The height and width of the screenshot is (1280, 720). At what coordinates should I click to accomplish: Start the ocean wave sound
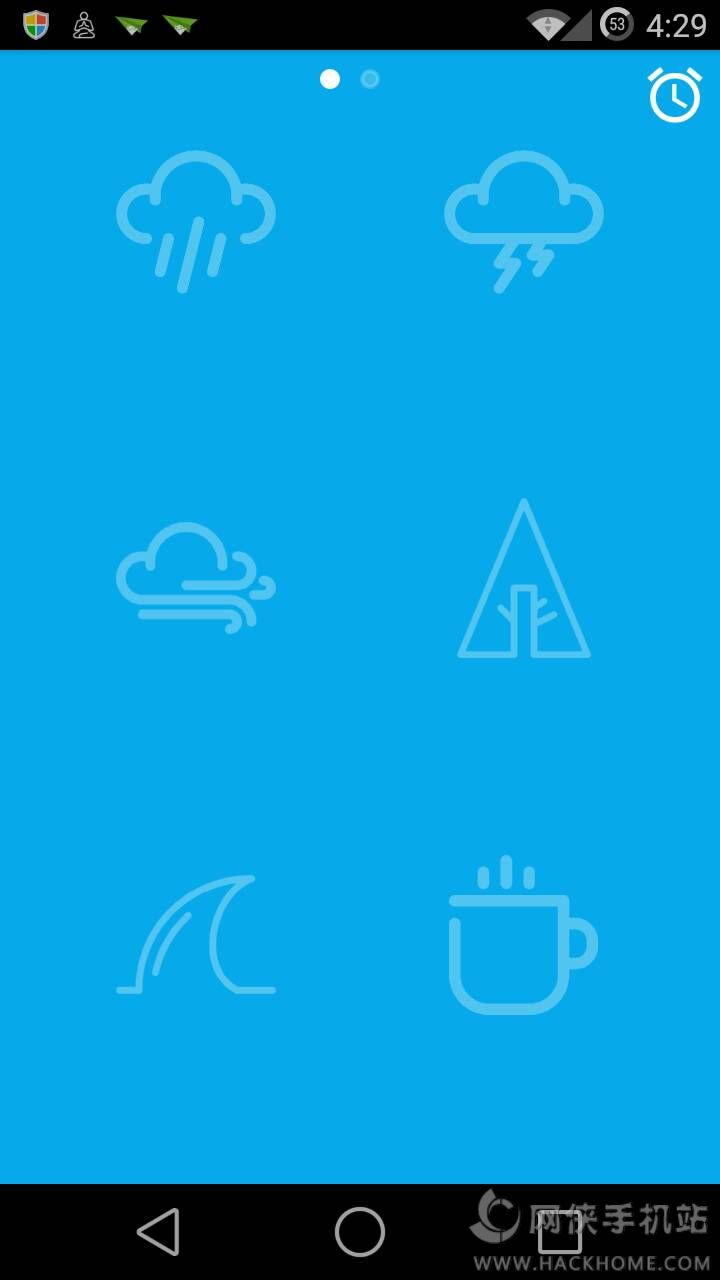pyautogui.click(x=196, y=935)
